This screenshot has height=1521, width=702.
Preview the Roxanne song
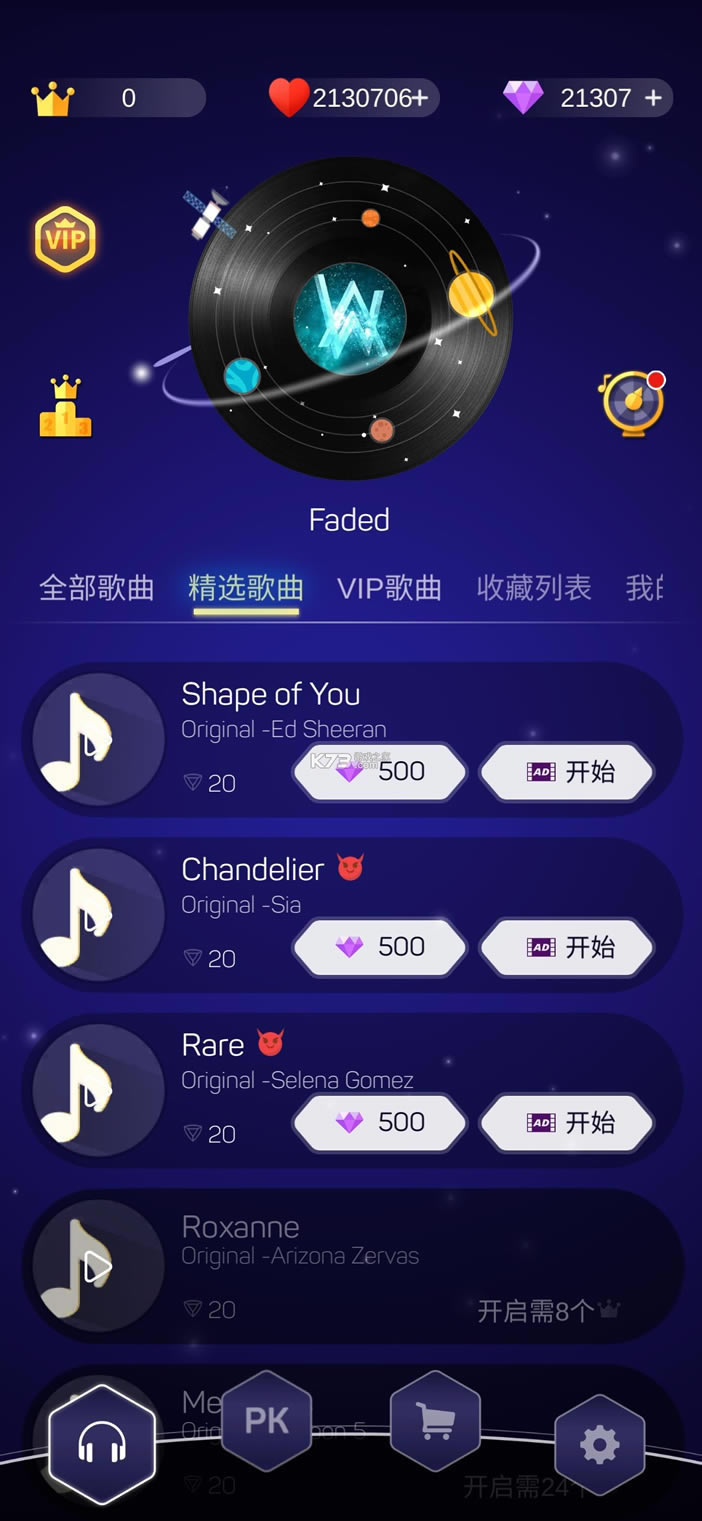(x=97, y=1267)
